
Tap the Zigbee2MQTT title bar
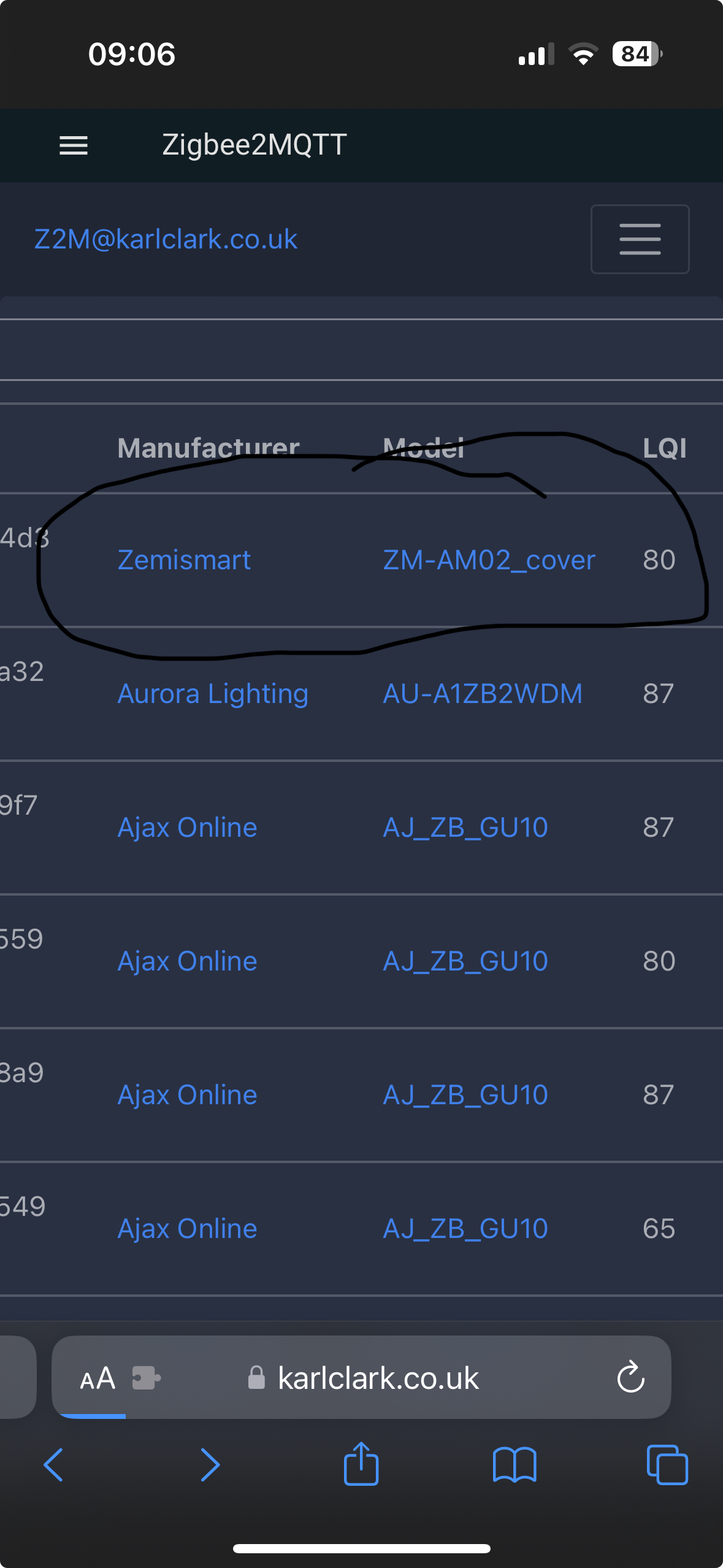[255, 145]
